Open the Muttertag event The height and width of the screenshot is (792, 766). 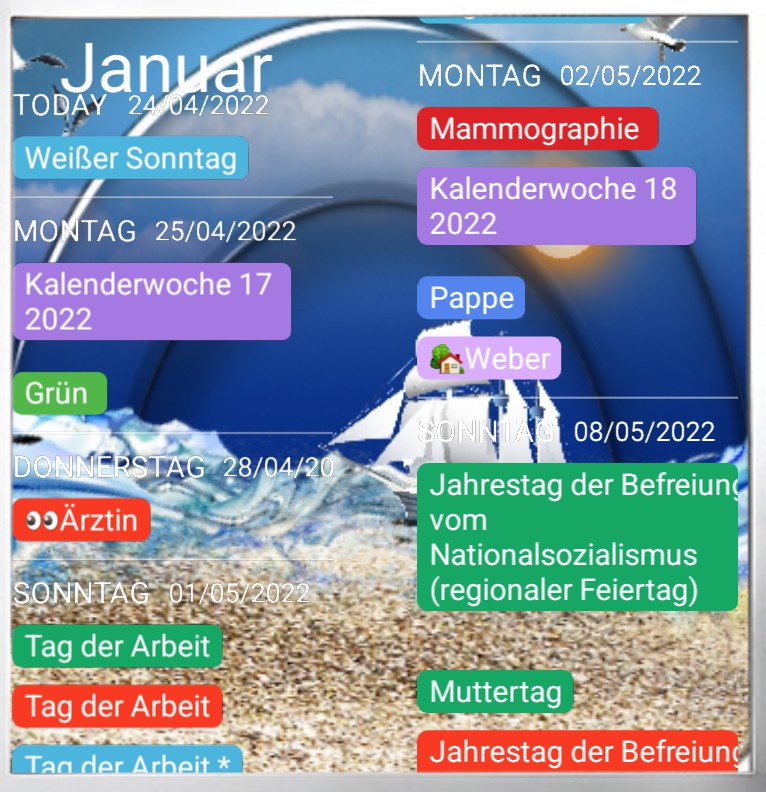[495, 691]
